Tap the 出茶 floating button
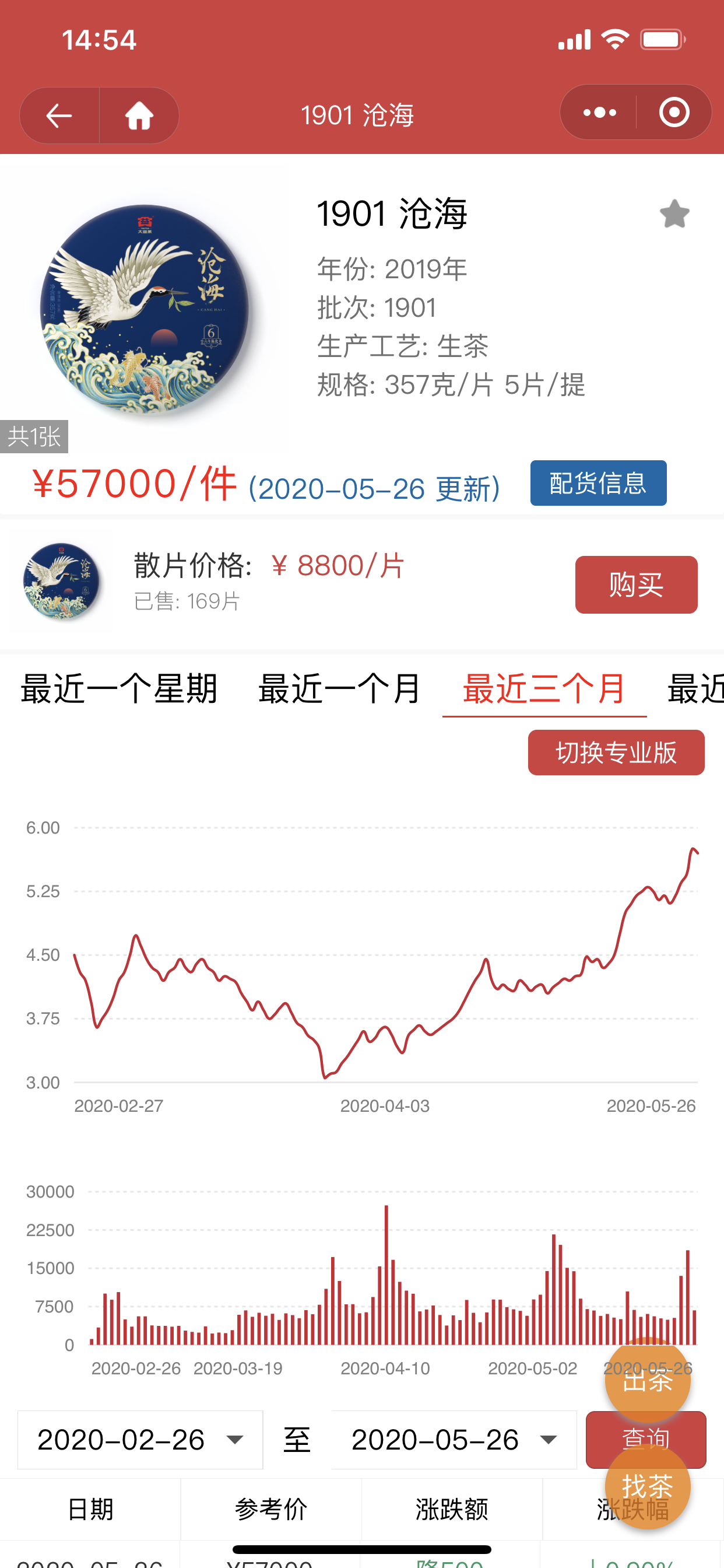724x1568 pixels. click(647, 1380)
